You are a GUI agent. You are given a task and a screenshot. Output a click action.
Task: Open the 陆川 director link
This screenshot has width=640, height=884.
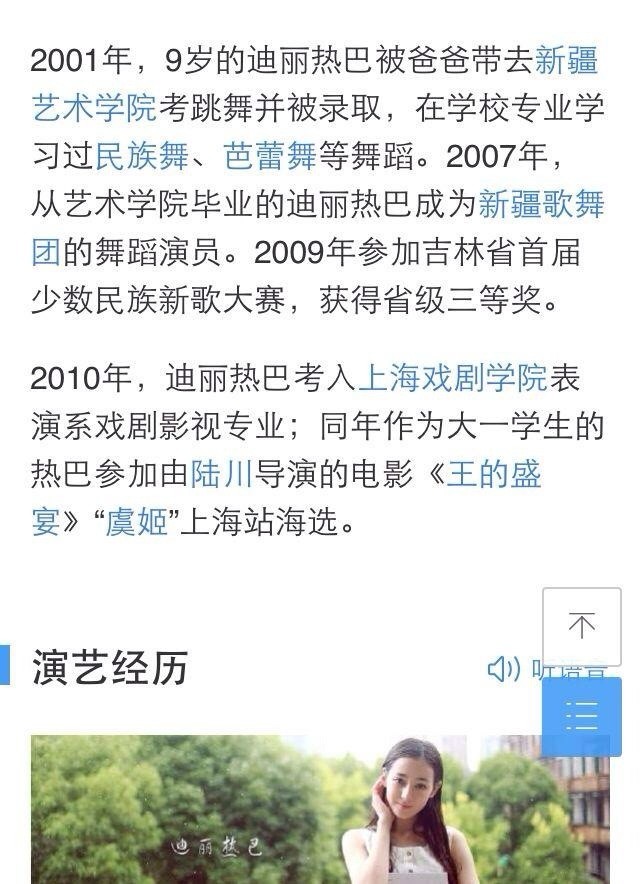221,474
